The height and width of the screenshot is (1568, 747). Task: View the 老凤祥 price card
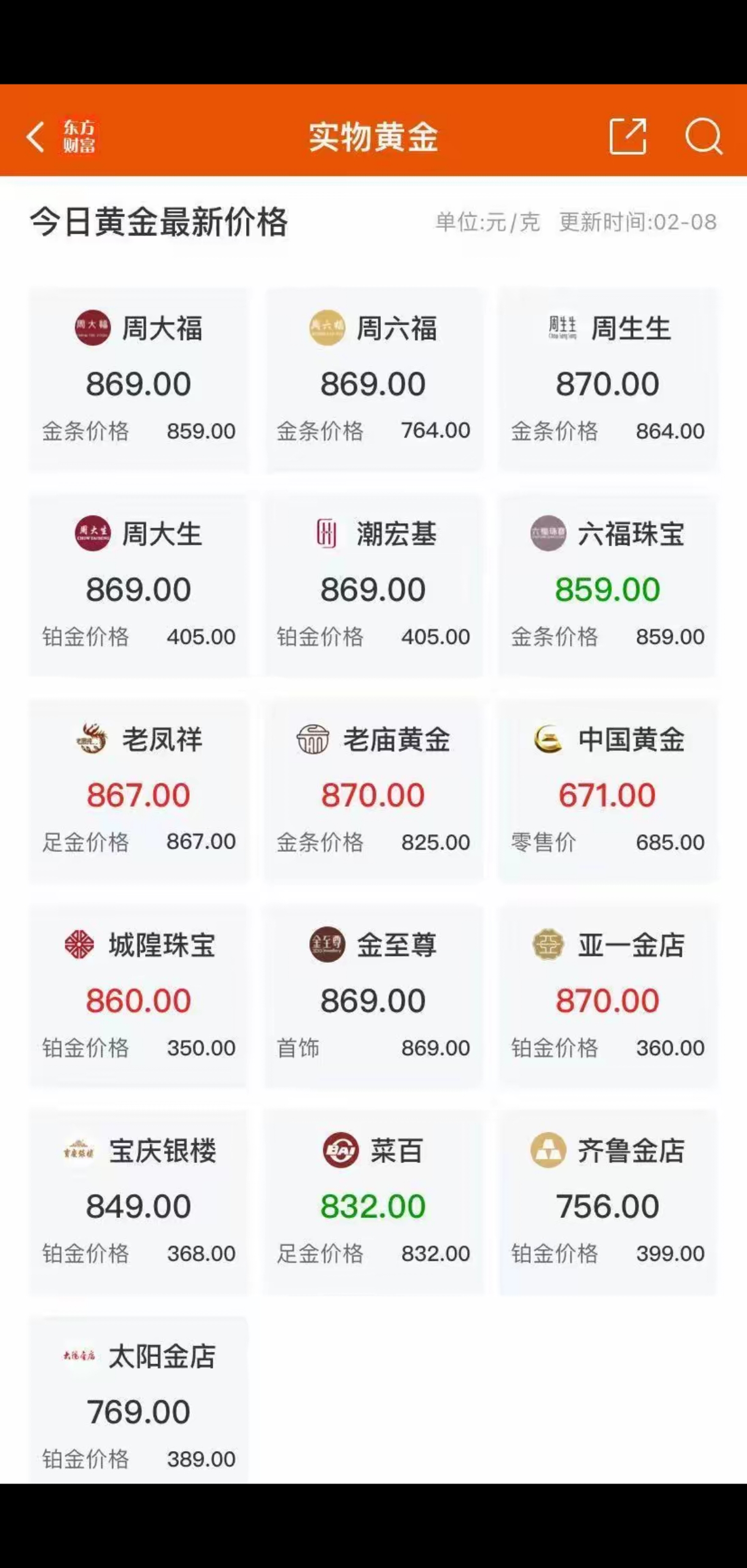(139, 791)
